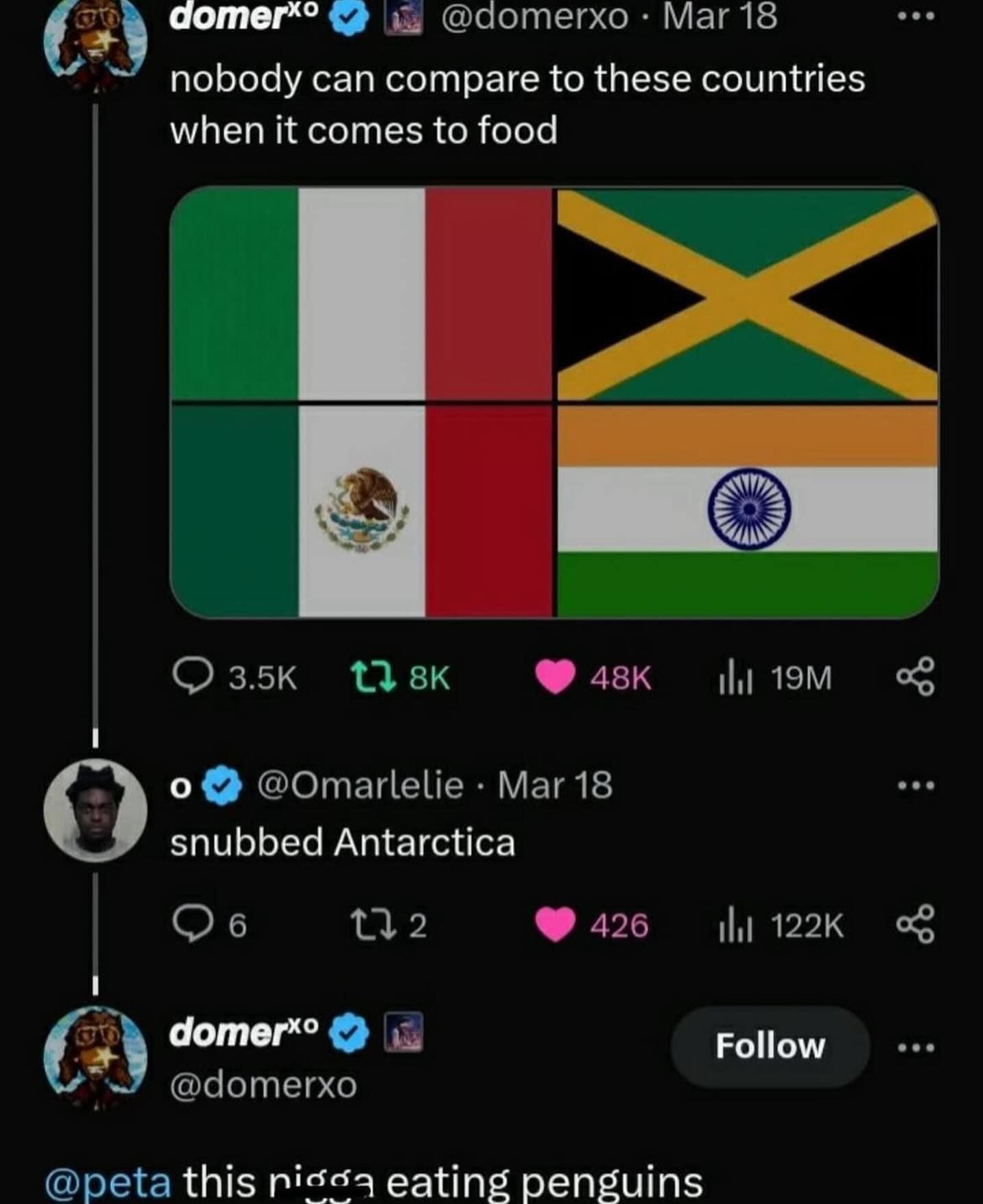The image size is (983, 1204).
Task: Open Omarlelie's profile picture
Action: [95, 810]
